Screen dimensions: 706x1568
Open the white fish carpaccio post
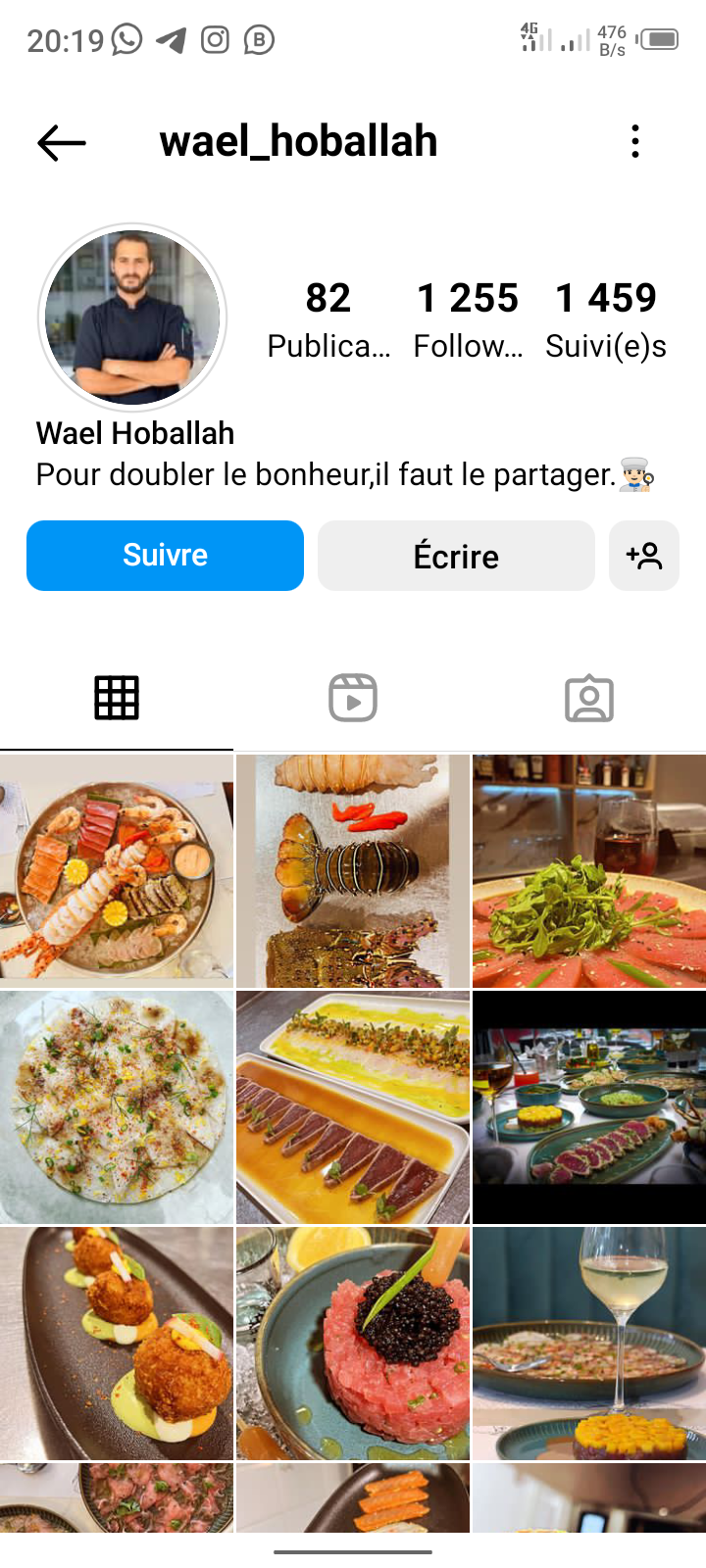[117, 1107]
